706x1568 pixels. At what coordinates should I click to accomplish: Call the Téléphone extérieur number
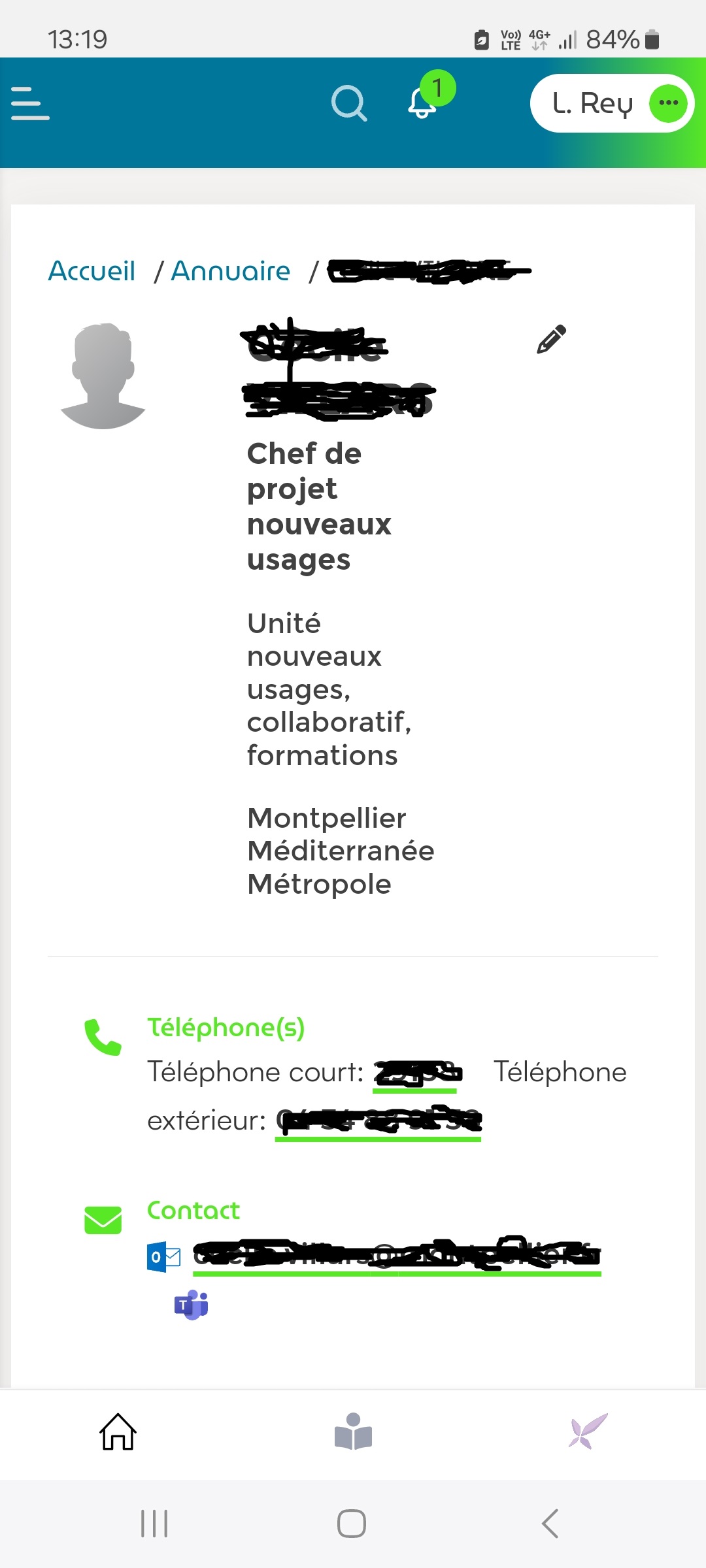click(378, 1120)
